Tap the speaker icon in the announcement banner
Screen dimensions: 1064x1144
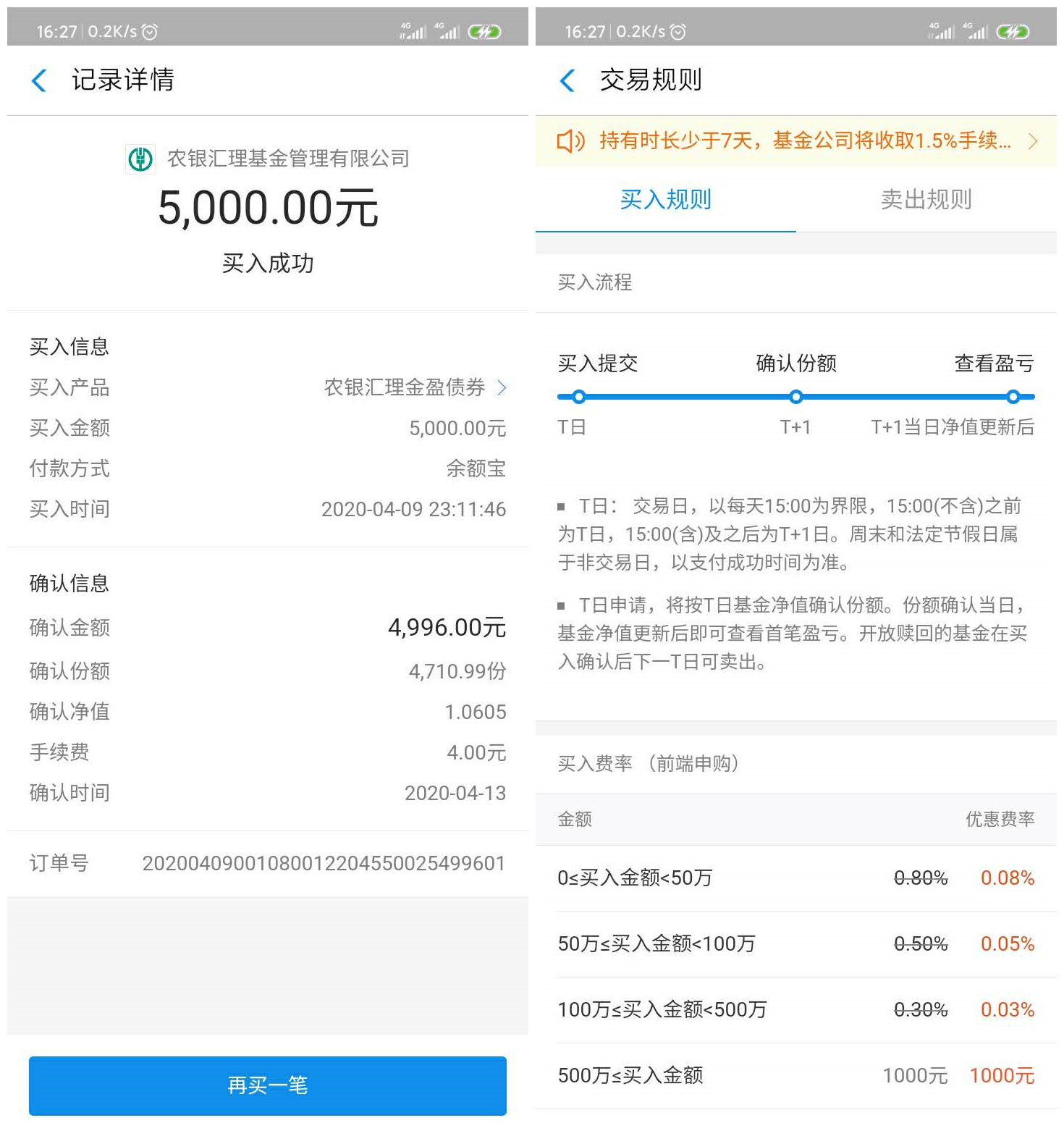point(571,141)
